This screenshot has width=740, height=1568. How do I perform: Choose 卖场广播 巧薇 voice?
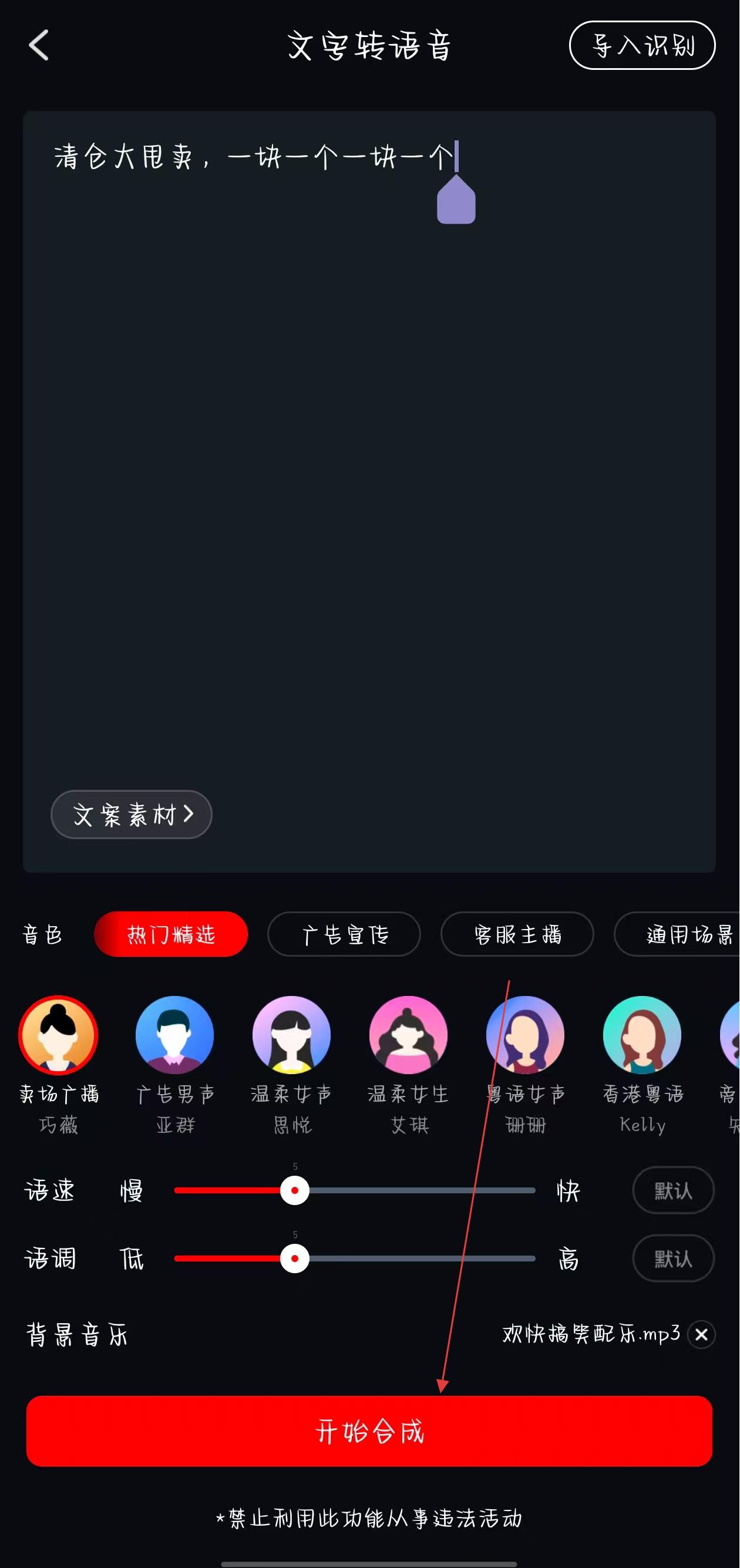point(58,1035)
